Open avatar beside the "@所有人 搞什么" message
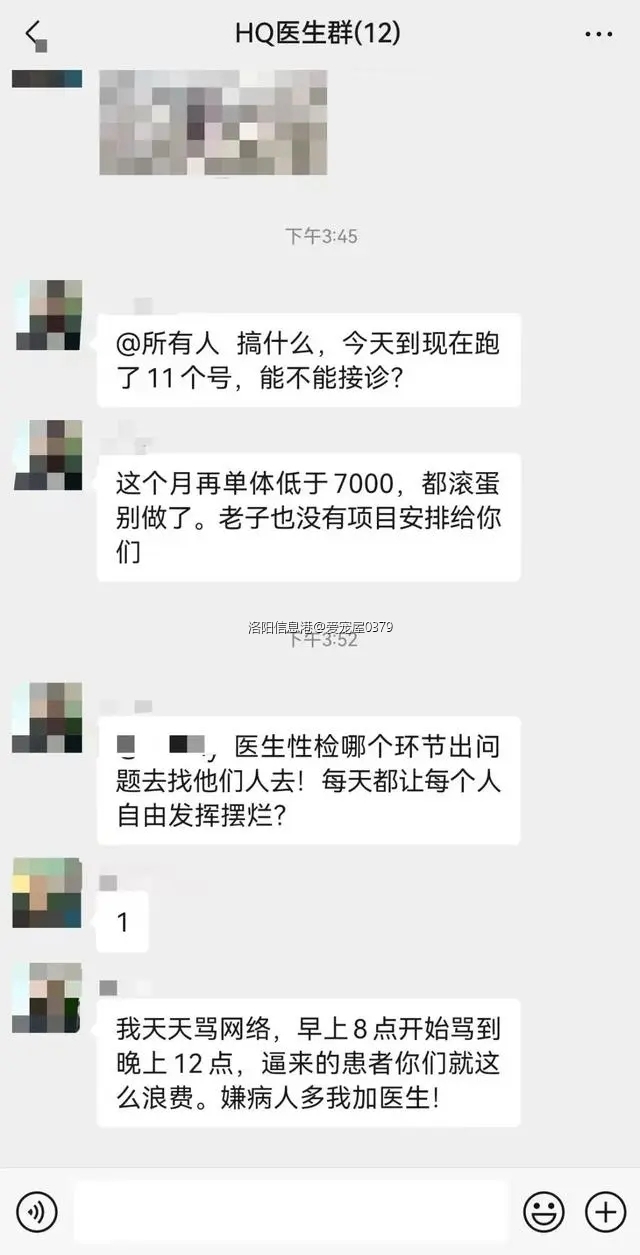Screen dimensions: 640x1255 pyautogui.click(x=47, y=315)
